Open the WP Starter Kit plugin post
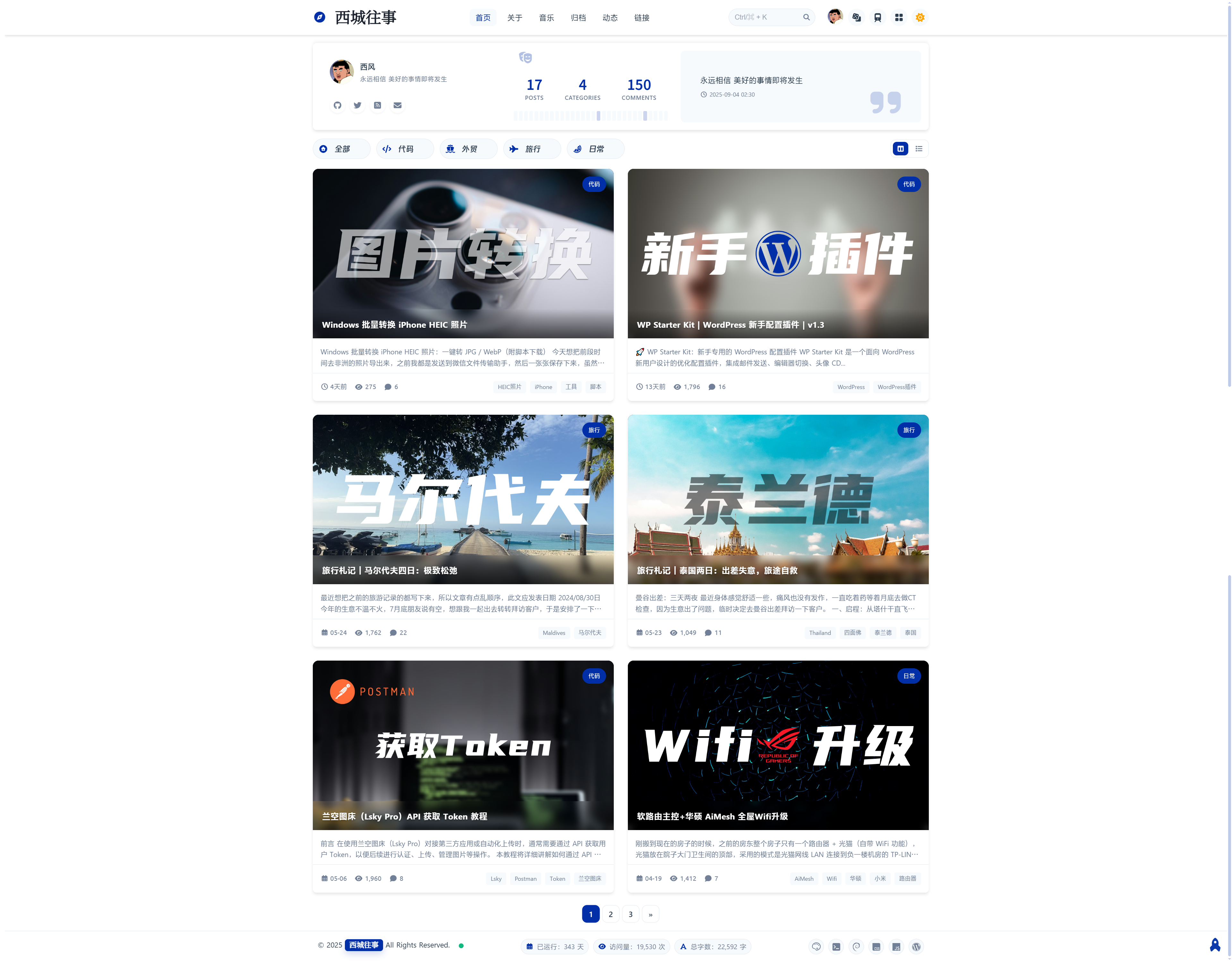The width and height of the screenshot is (1232, 962). click(x=730, y=325)
